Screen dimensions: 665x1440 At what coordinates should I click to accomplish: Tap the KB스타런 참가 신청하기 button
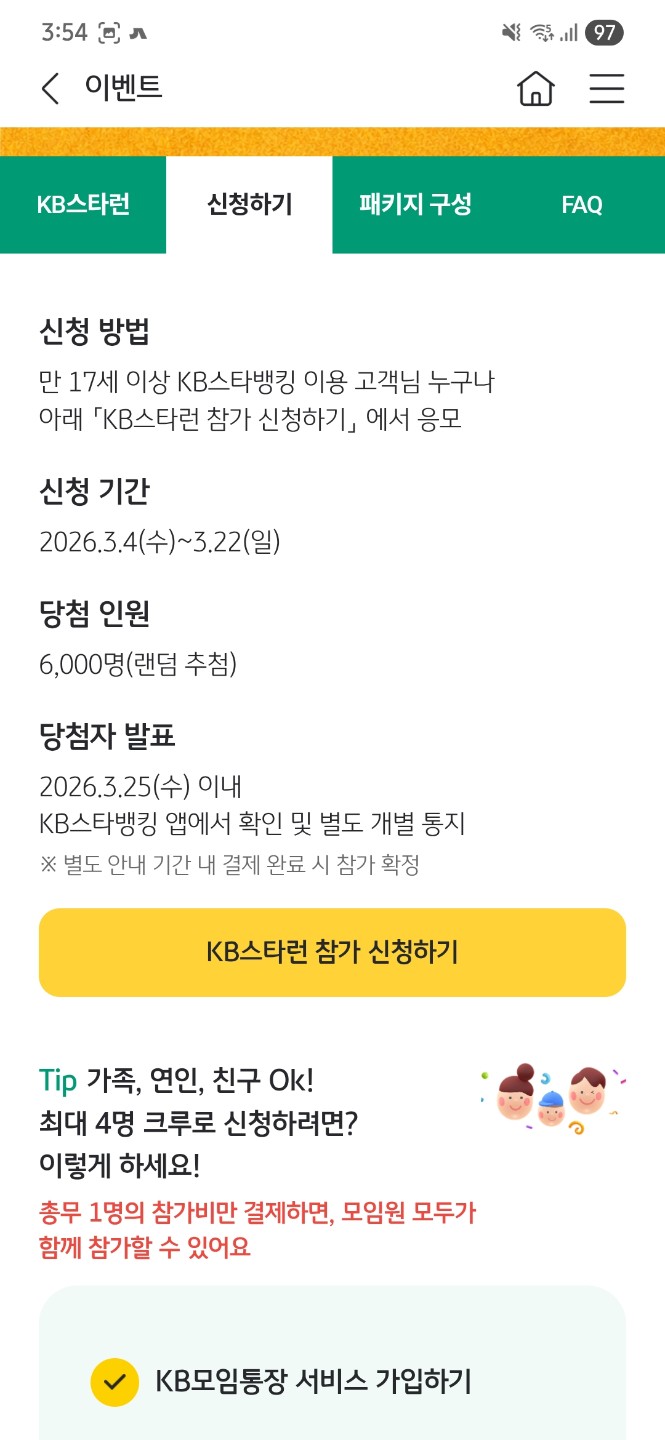(332, 952)
